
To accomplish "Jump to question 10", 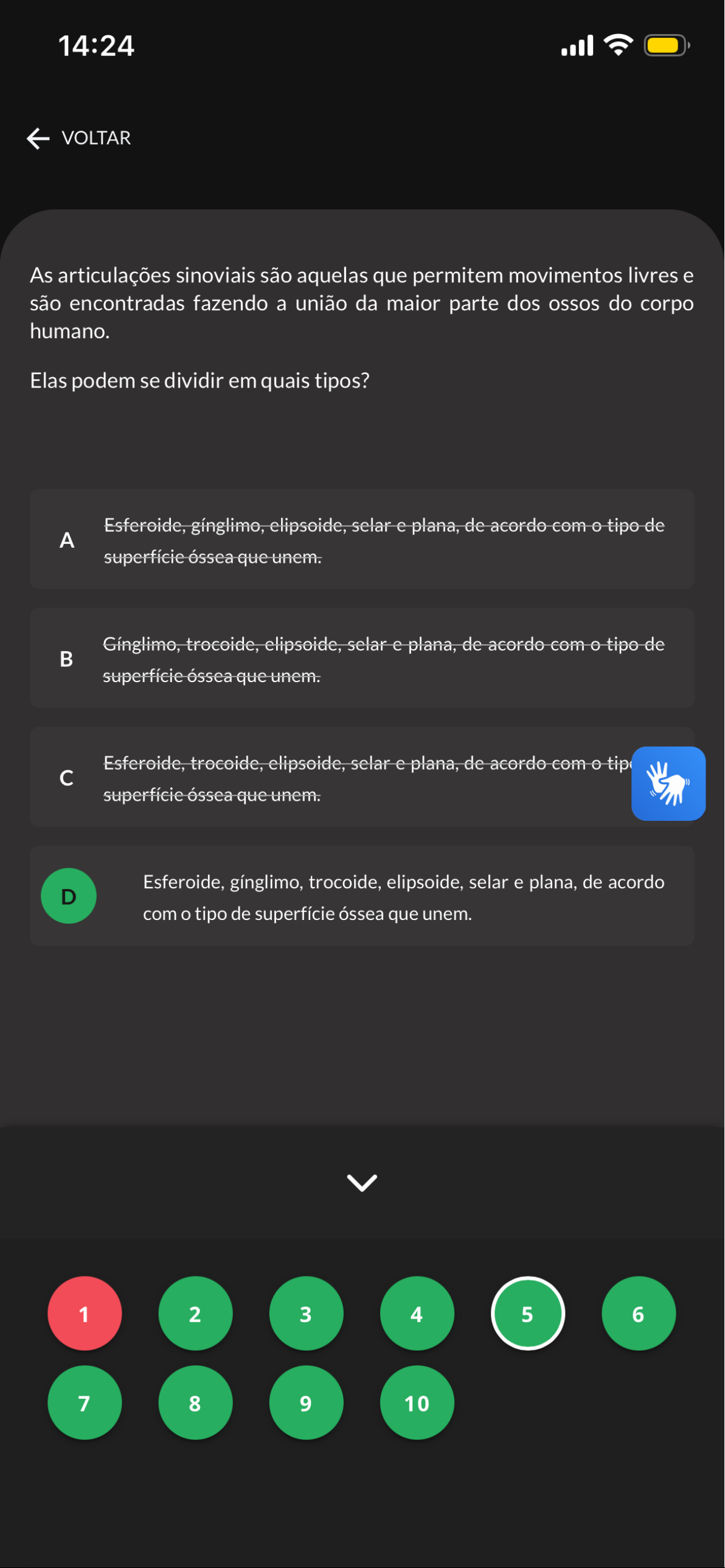I will coord(417,1403).
